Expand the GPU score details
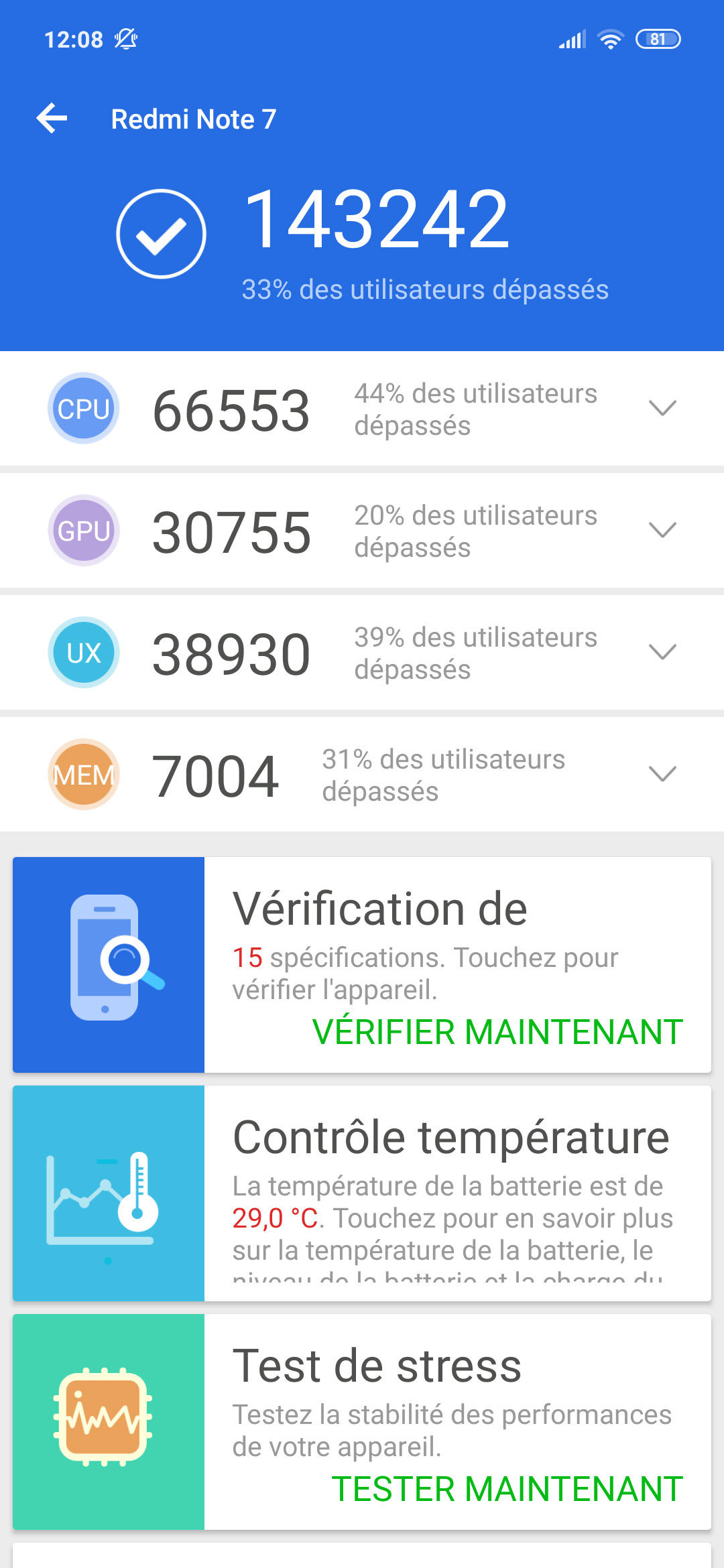Viewport: 724px width, 1568px height. [662, 530]
